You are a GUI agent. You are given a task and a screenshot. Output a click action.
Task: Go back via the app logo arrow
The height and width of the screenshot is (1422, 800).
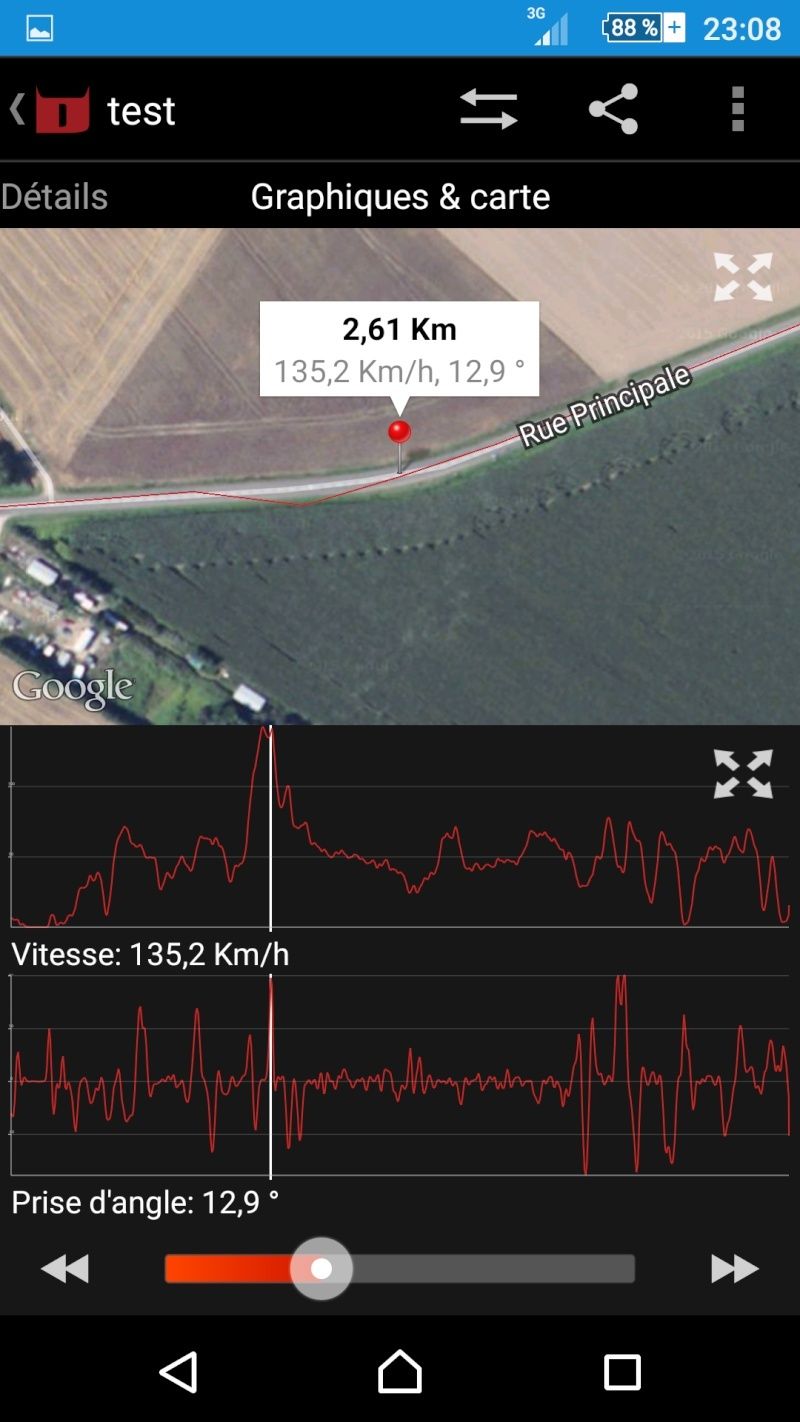[50, 109]
